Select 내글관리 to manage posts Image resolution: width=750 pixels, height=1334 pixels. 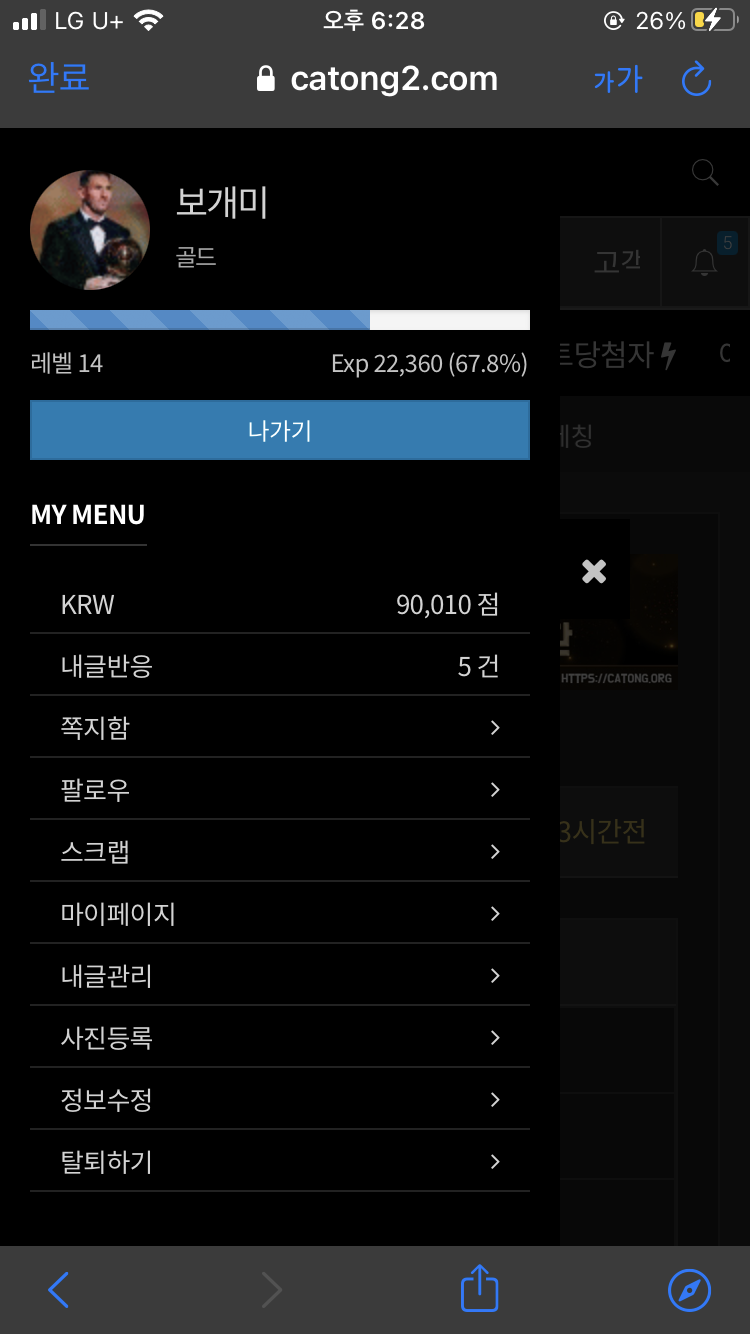280,976
